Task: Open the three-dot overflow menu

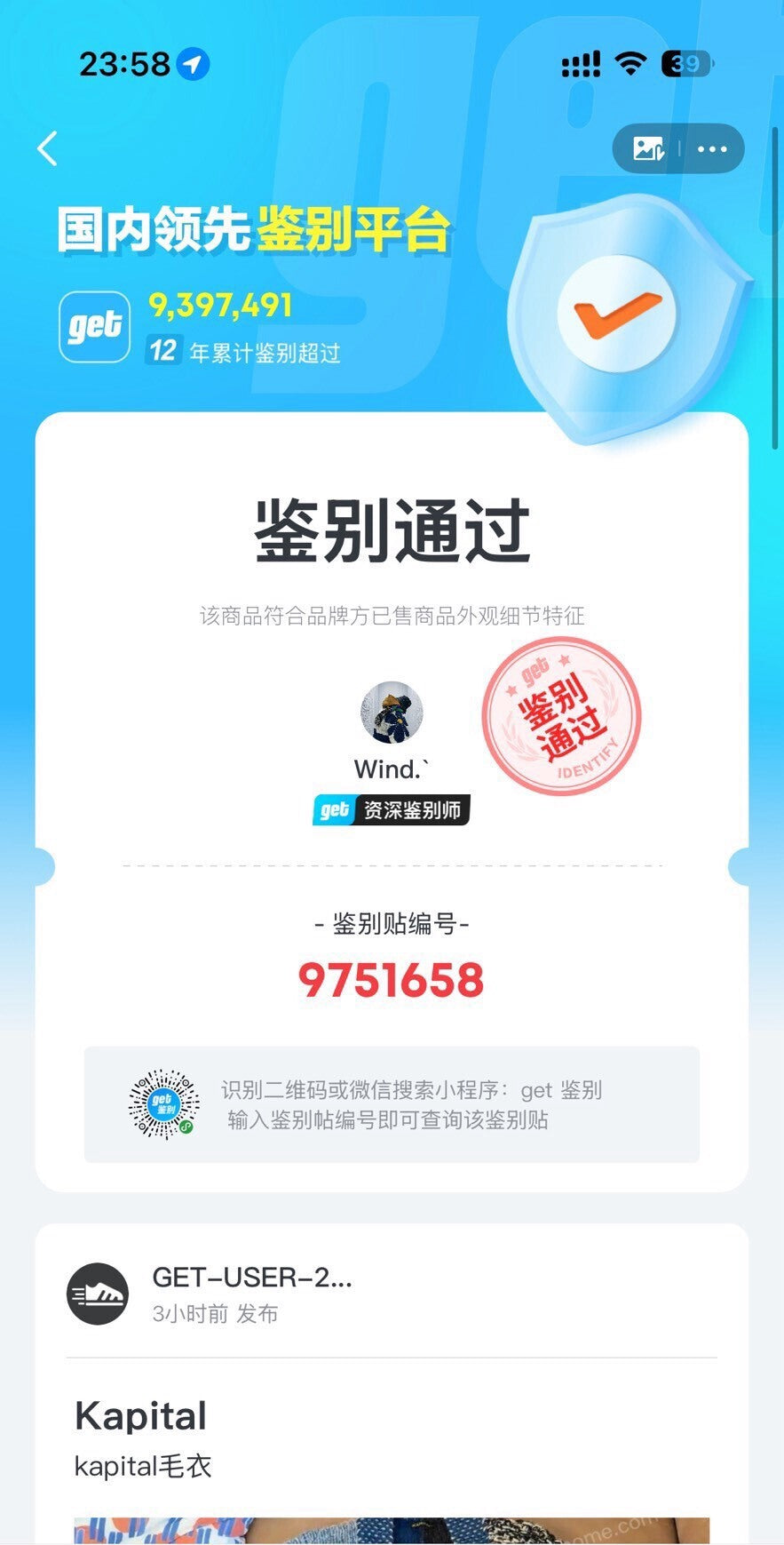Action: (711, 148)
